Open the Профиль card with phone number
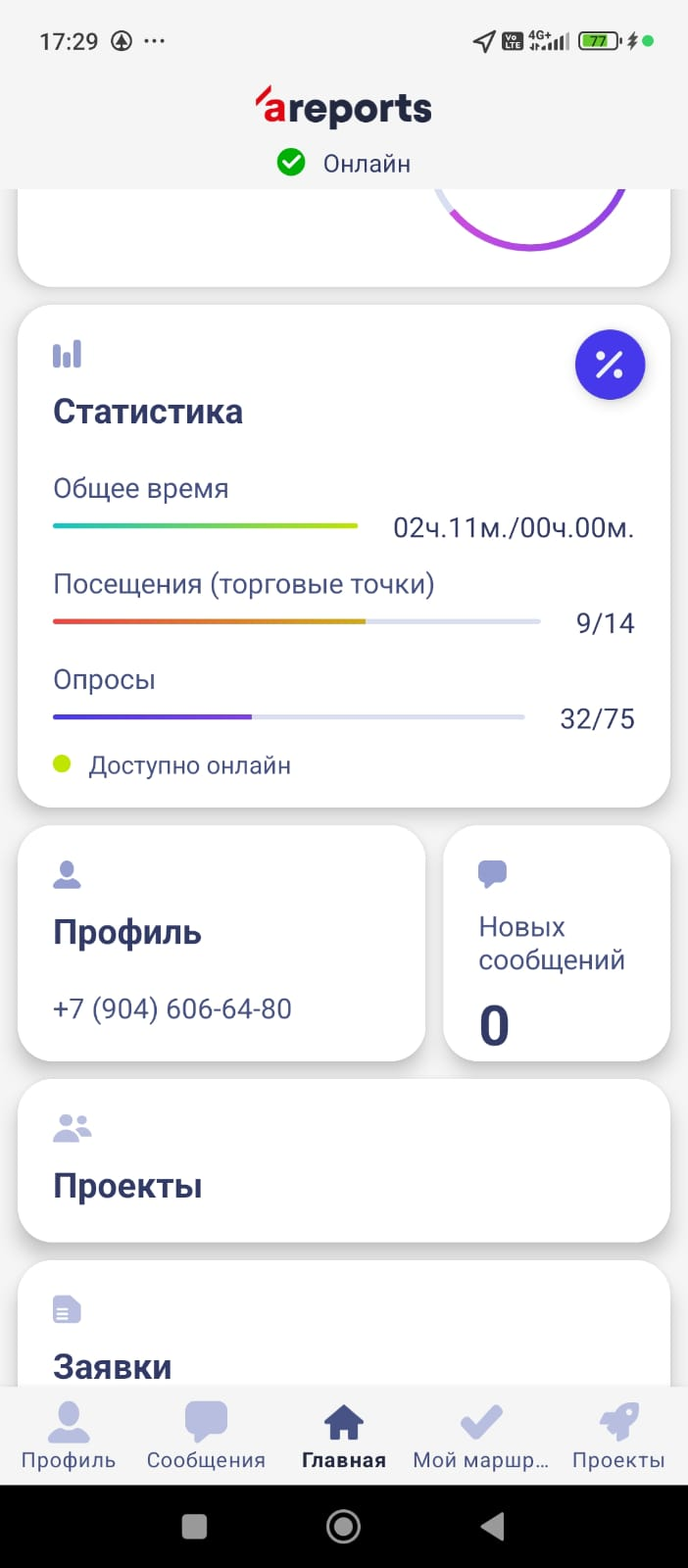 [221, 943]
